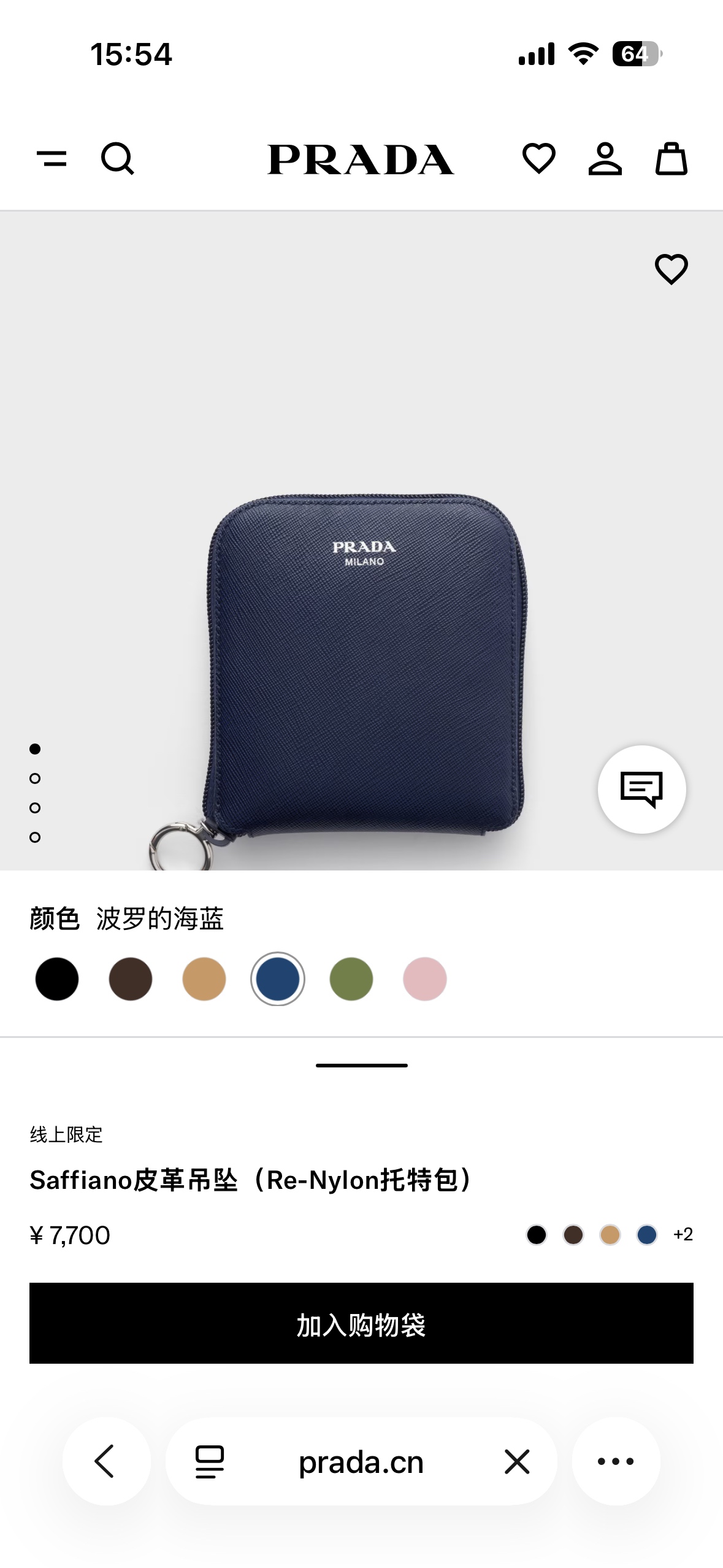723x1568 pixels.
Task: Select the dark brown color swatch
Action: 131,979
